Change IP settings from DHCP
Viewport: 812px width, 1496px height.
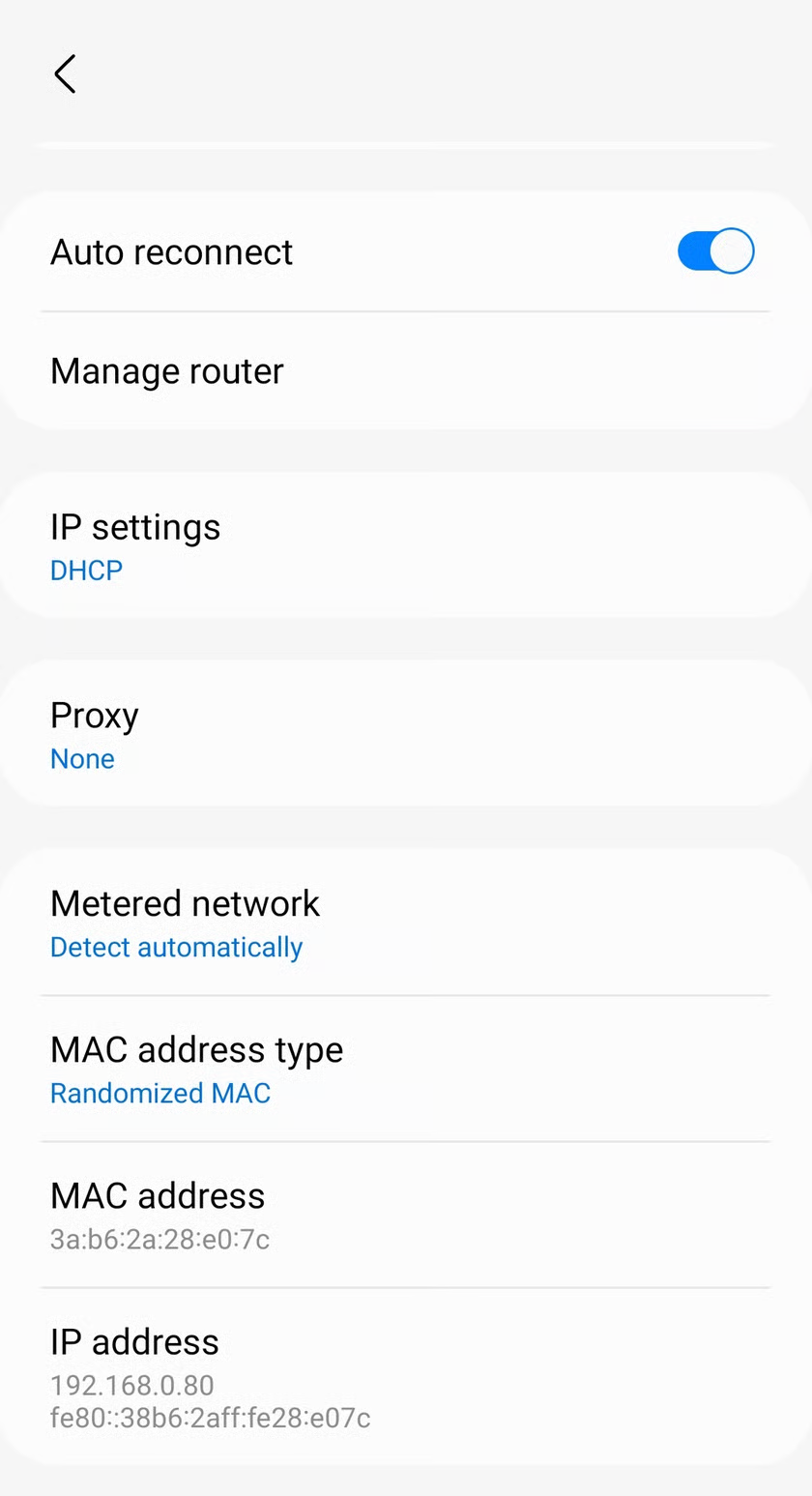(x=406, y=545)
